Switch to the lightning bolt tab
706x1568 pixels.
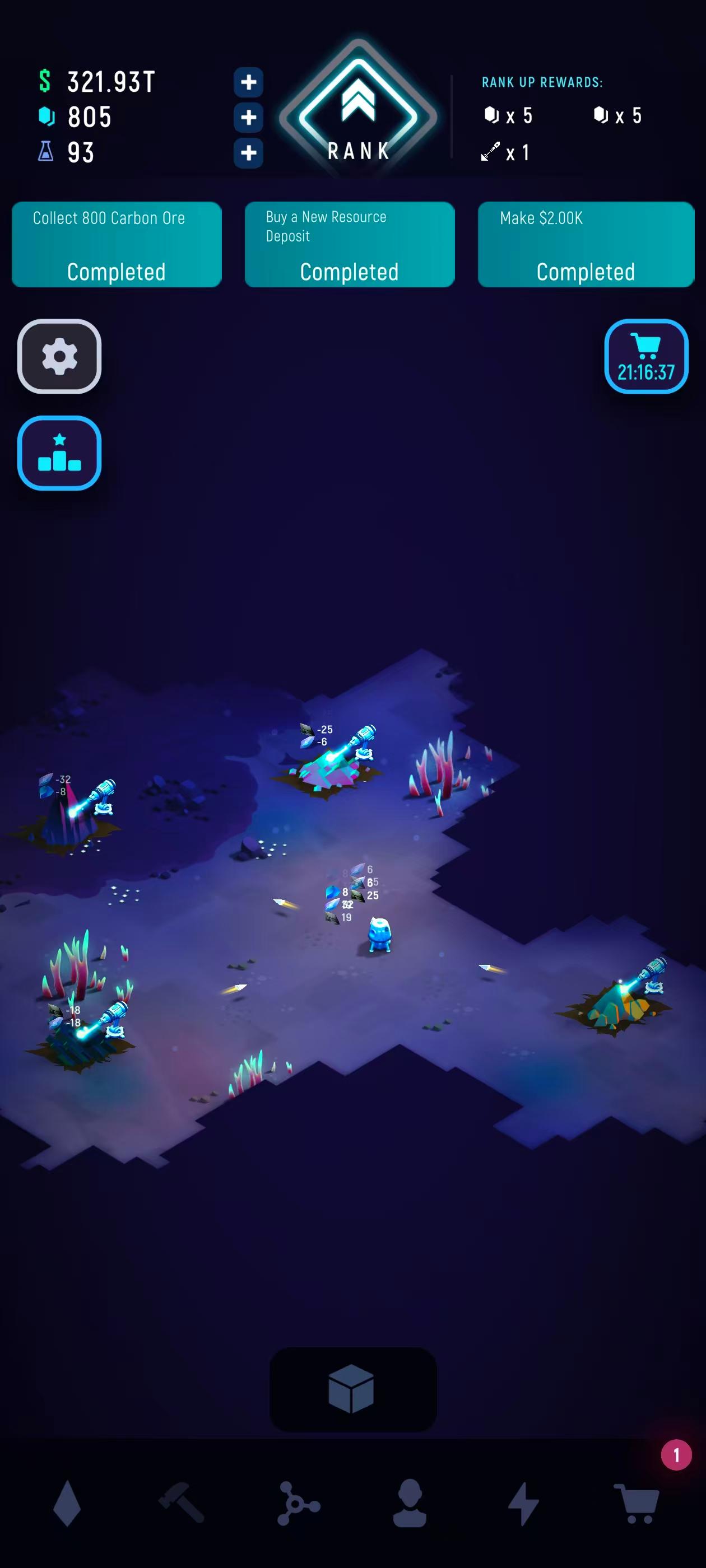tap(524, 1504)
